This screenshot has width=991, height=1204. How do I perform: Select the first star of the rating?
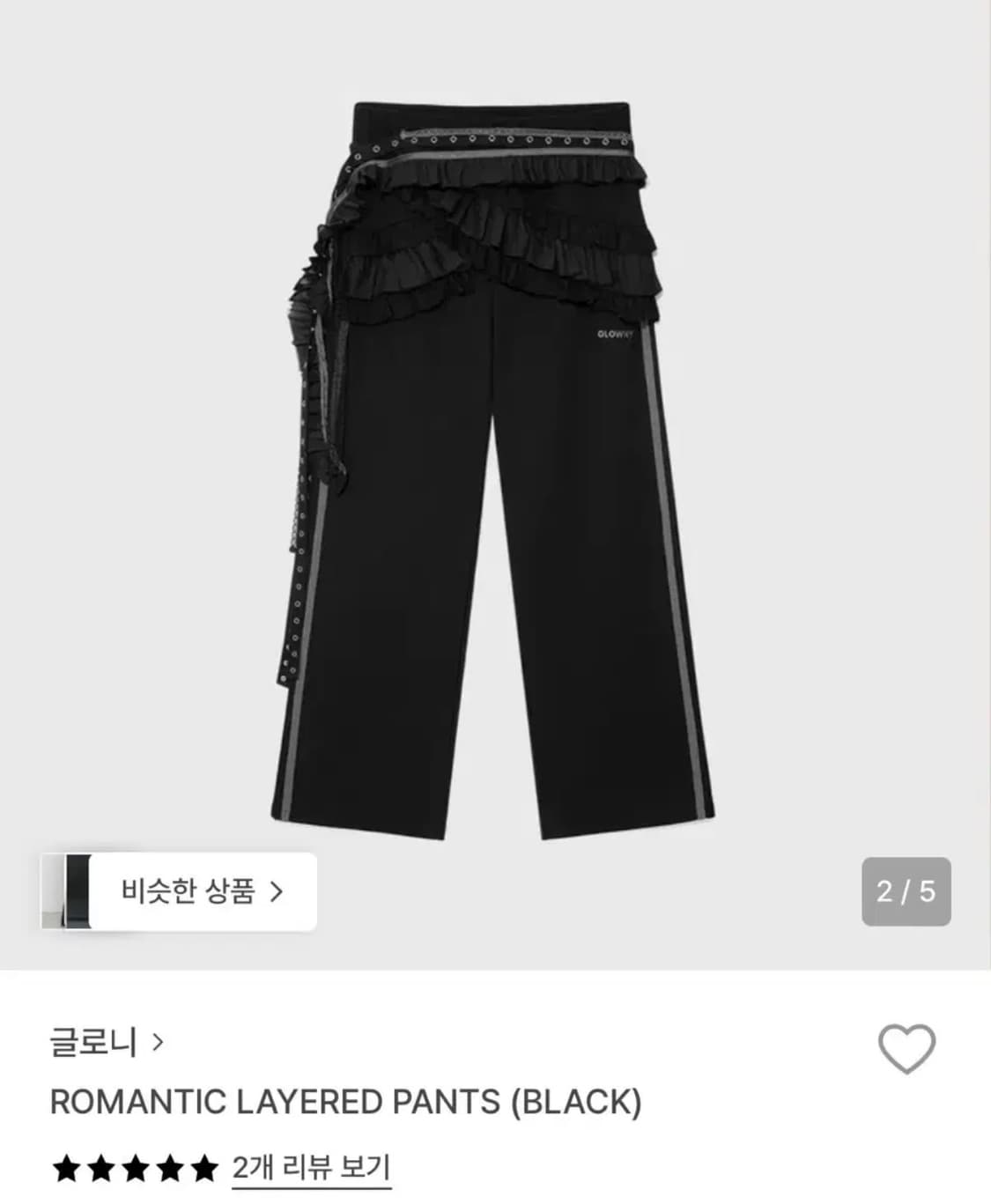[68, 1169]
